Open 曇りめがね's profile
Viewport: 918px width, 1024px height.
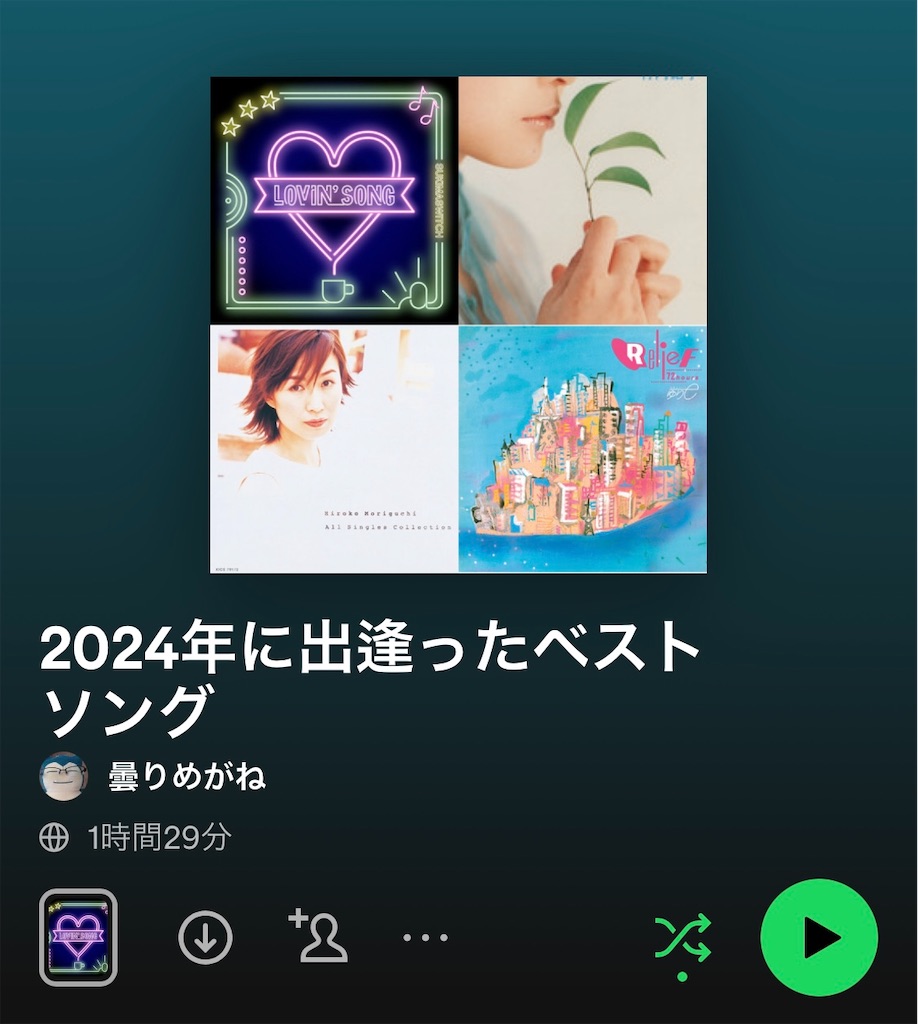point(186,776)
